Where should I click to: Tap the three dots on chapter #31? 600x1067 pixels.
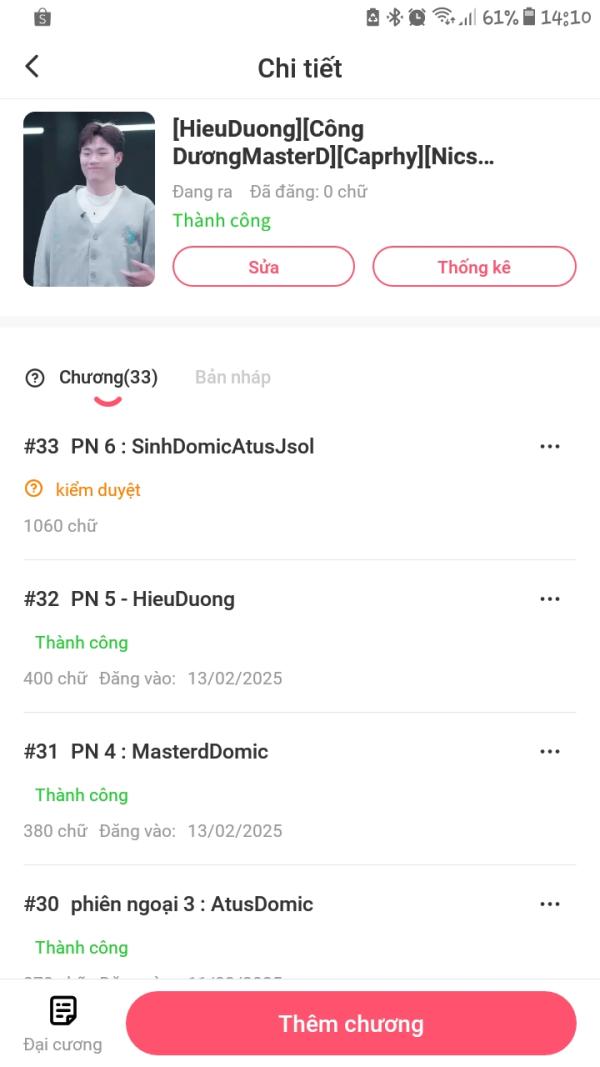(x=549, y=751)
